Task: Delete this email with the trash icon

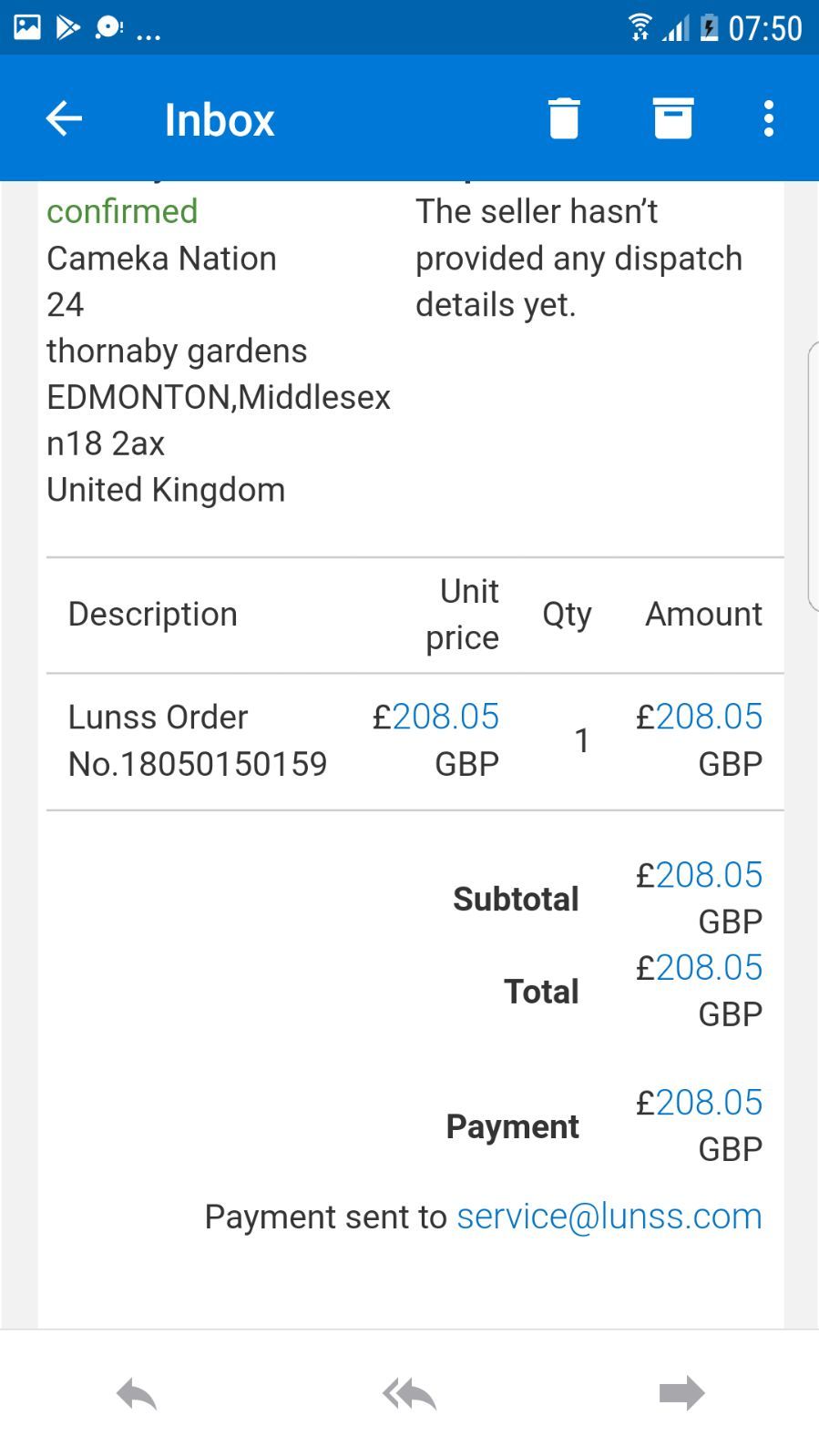Action: (564, 118)
